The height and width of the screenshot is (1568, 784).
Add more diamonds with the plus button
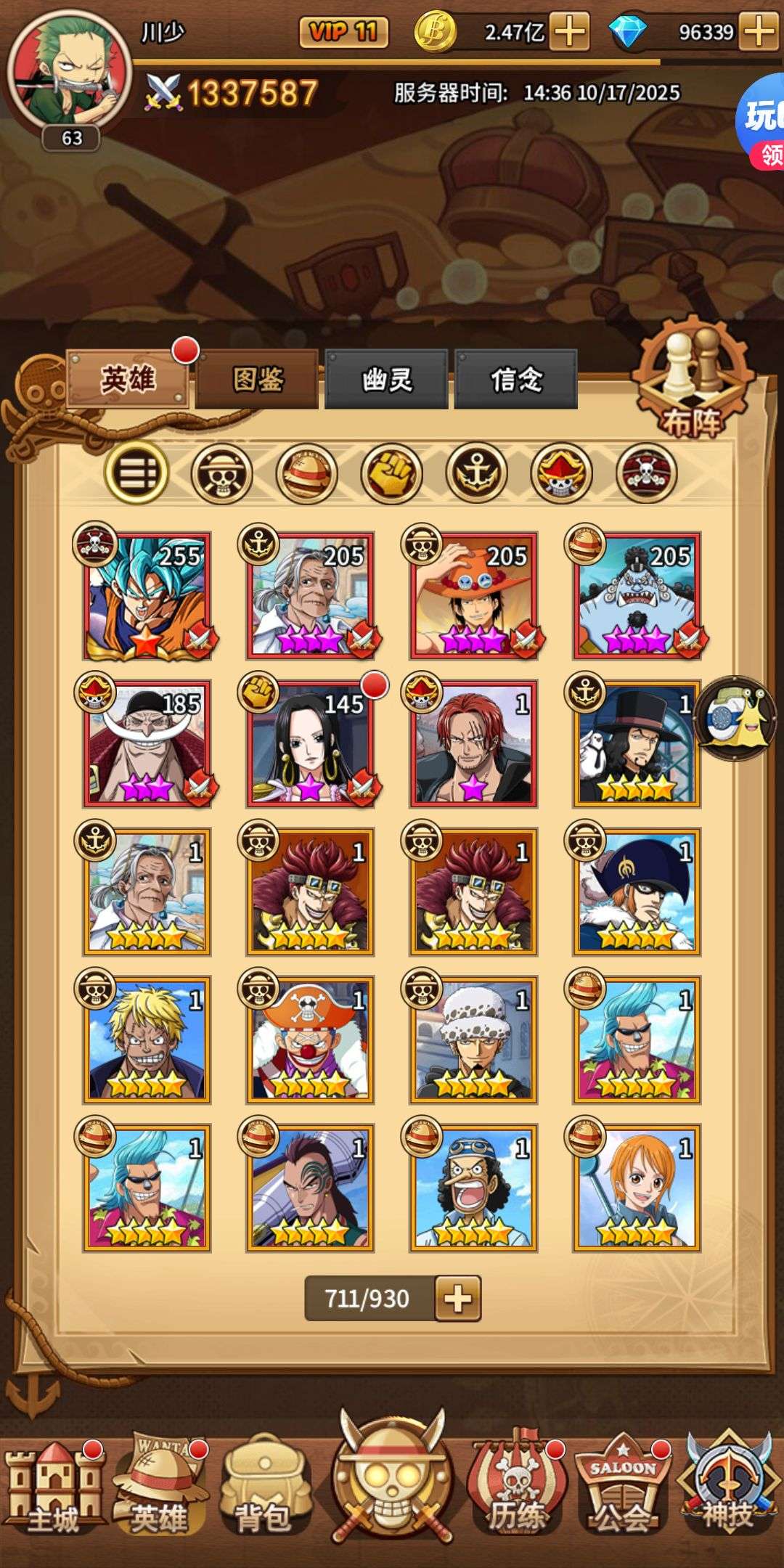[759, 33]
